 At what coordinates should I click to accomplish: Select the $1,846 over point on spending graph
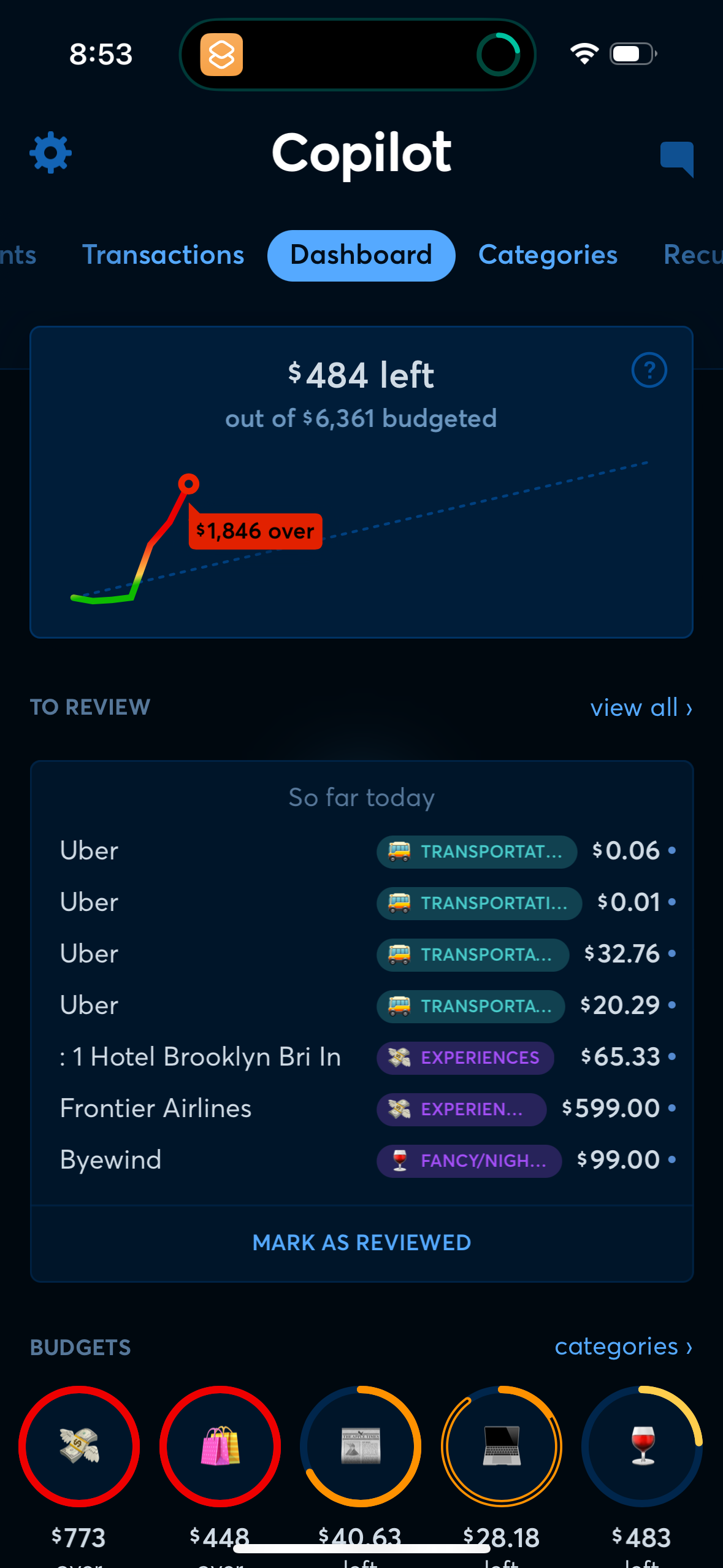tap(189, 484)
